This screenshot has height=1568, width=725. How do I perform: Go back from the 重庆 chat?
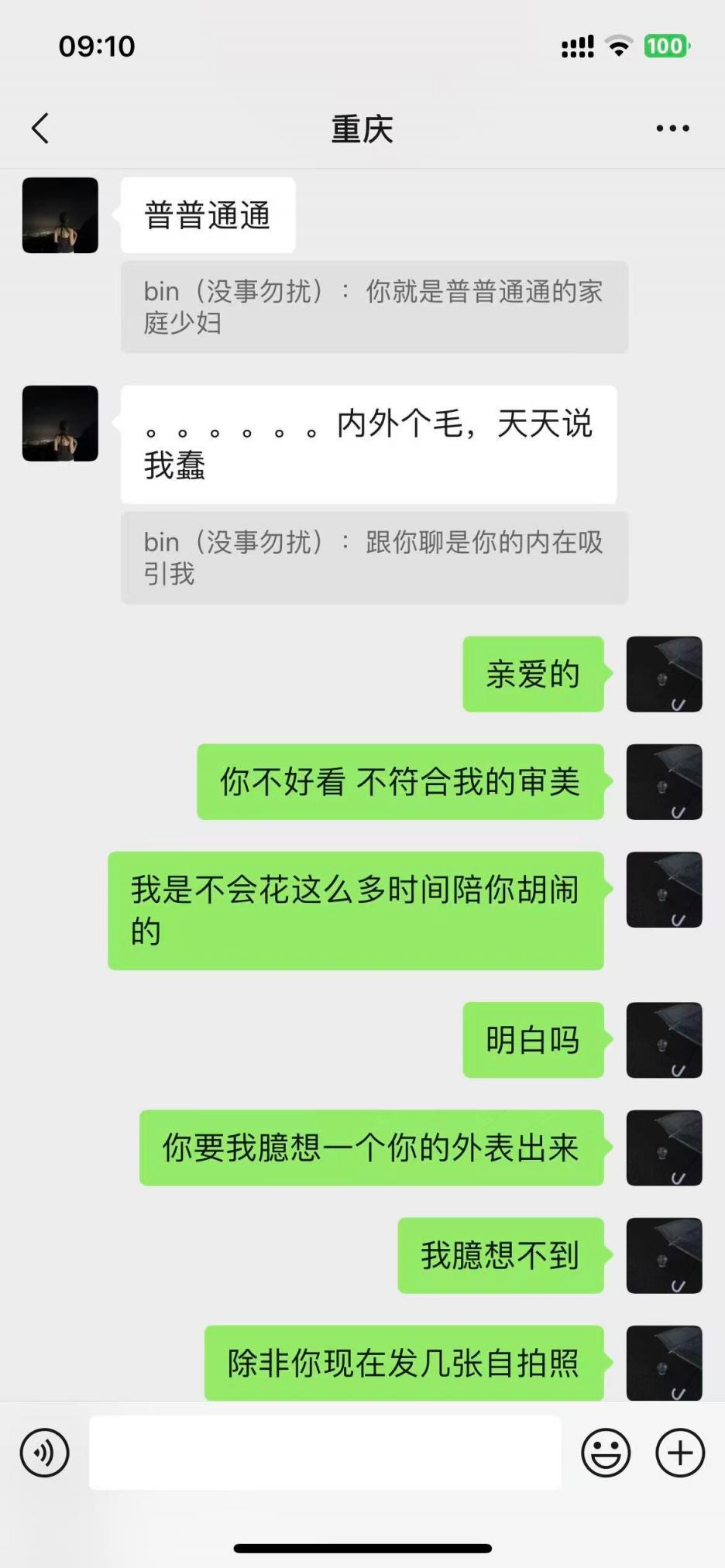coord(40,129)
